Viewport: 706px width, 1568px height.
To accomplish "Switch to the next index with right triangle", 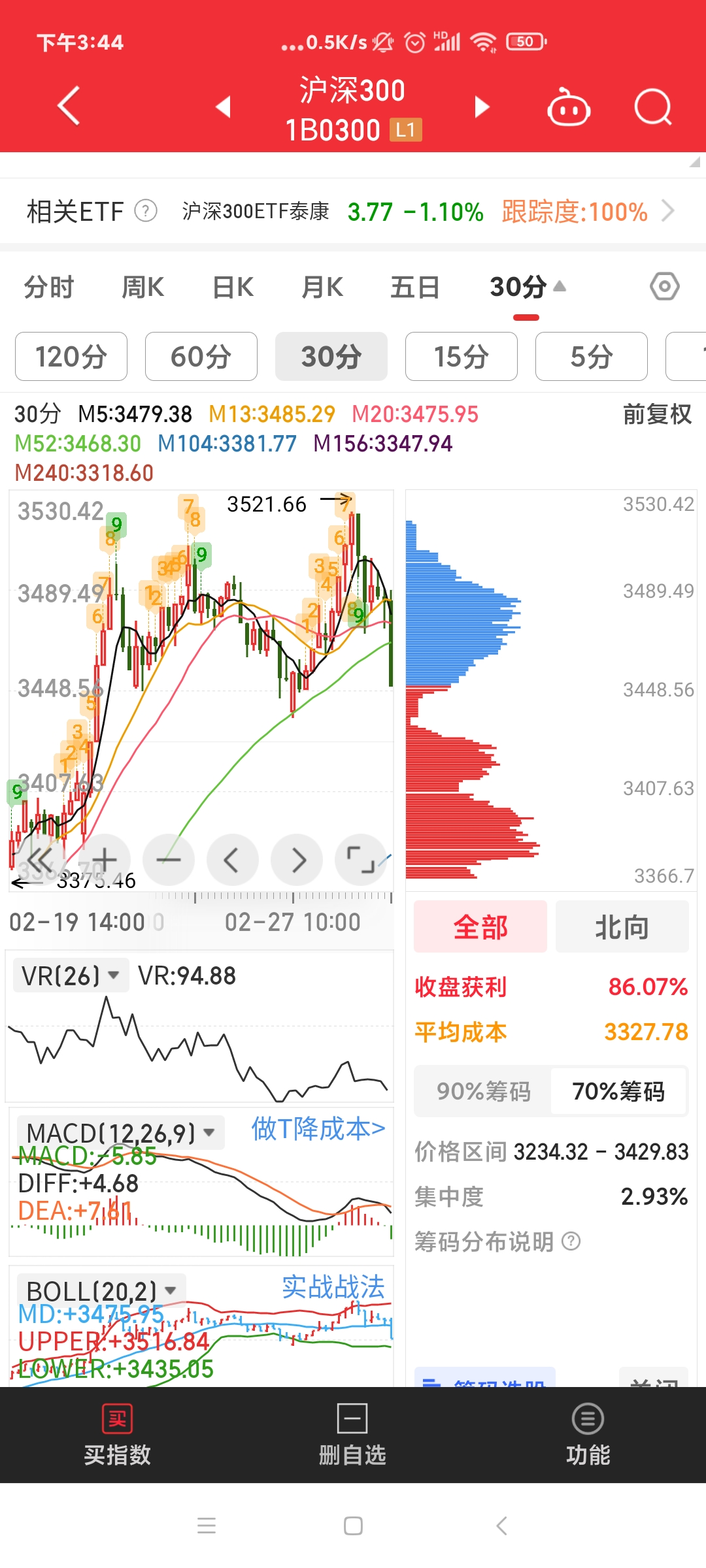I will (x=482, y=106).
